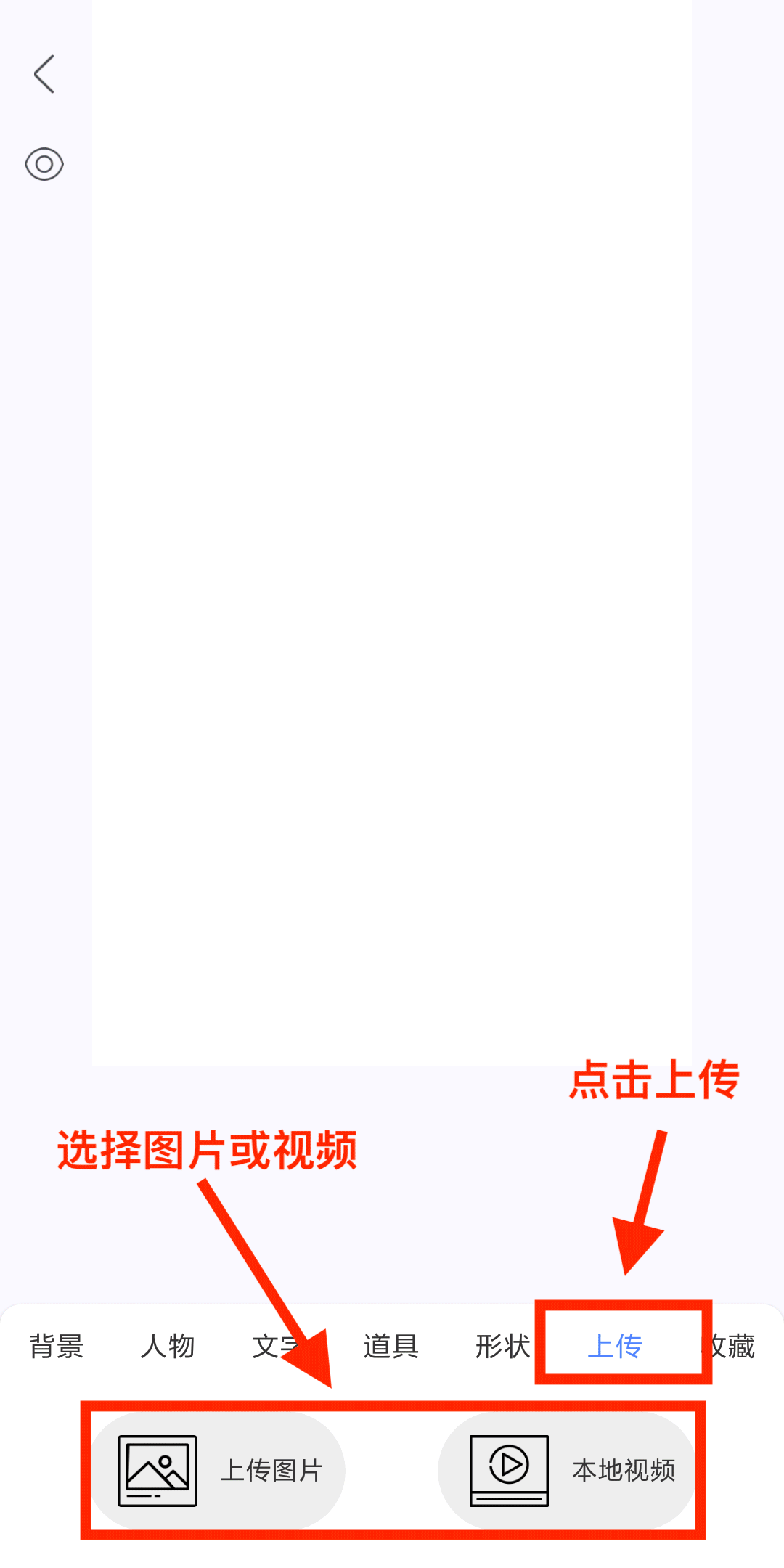Switch to the 人物 tab
784x1568 pixels.
(168, 1347)
